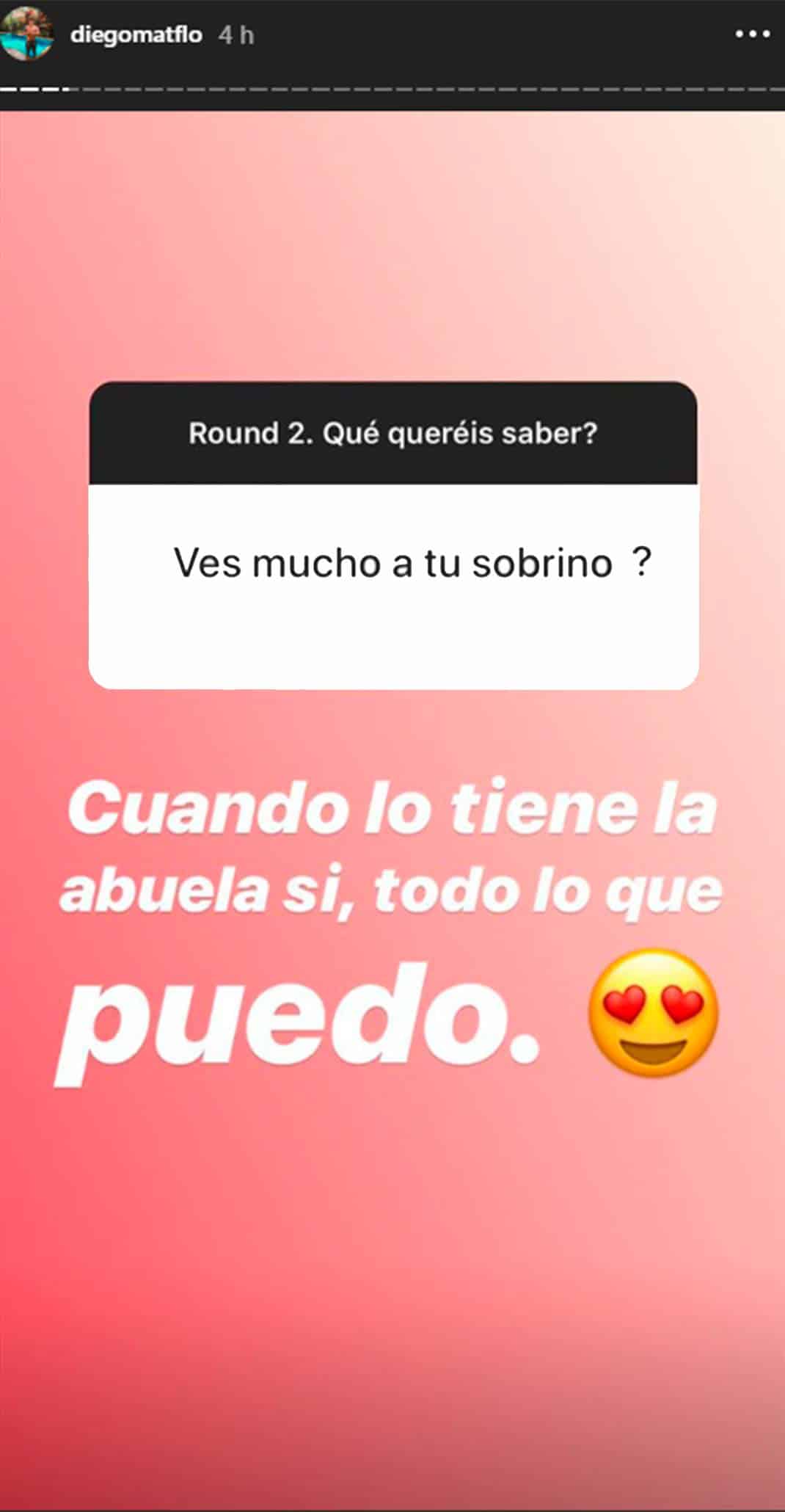The height and width of the screenshot is (1512, 785).
Task: Open the three-dot story options menu
Action: click(x=752, y=34)
